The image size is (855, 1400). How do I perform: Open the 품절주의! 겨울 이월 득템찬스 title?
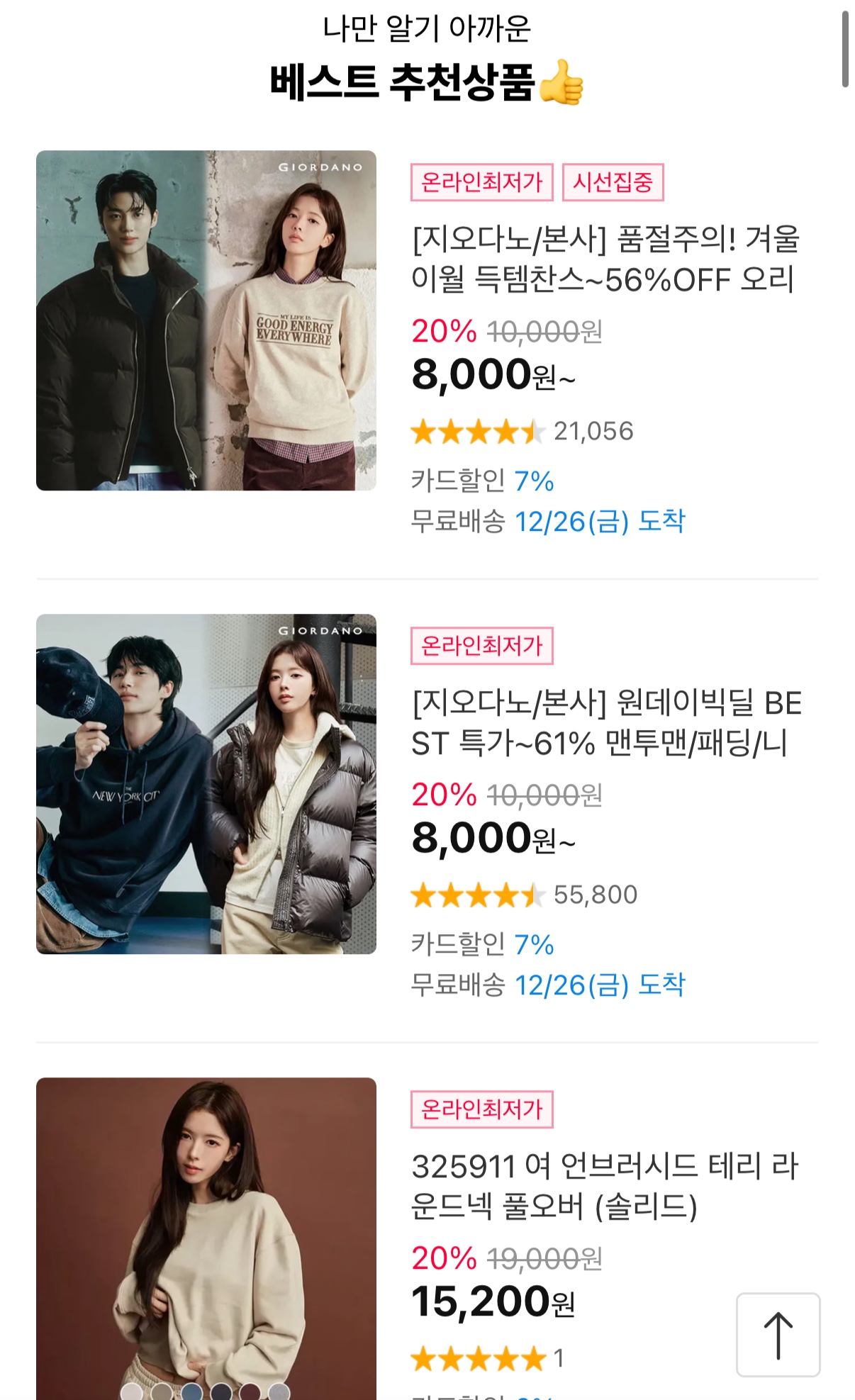(x=606, y=259)
